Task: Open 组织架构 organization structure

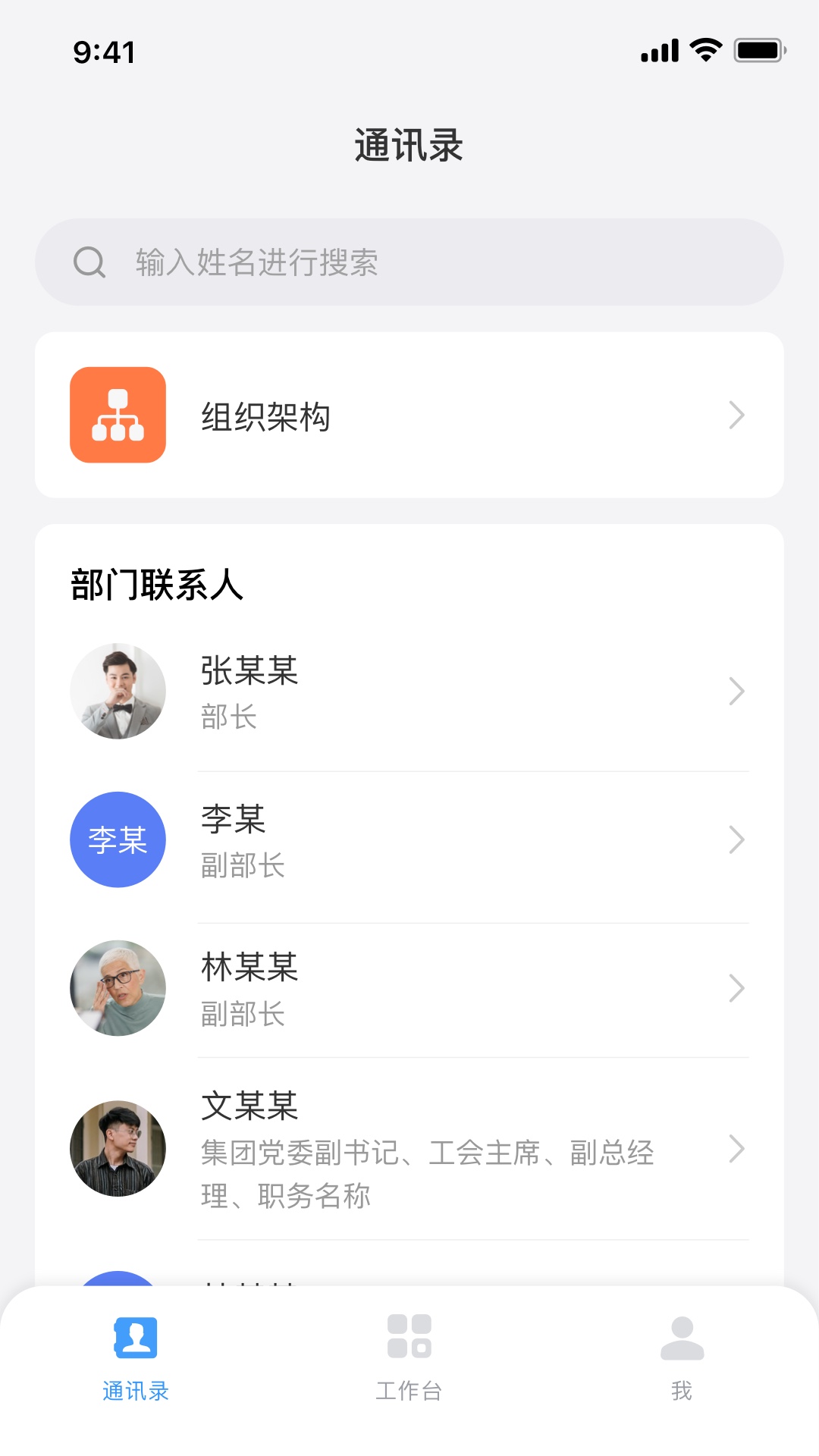Action: tap(409, 416)
